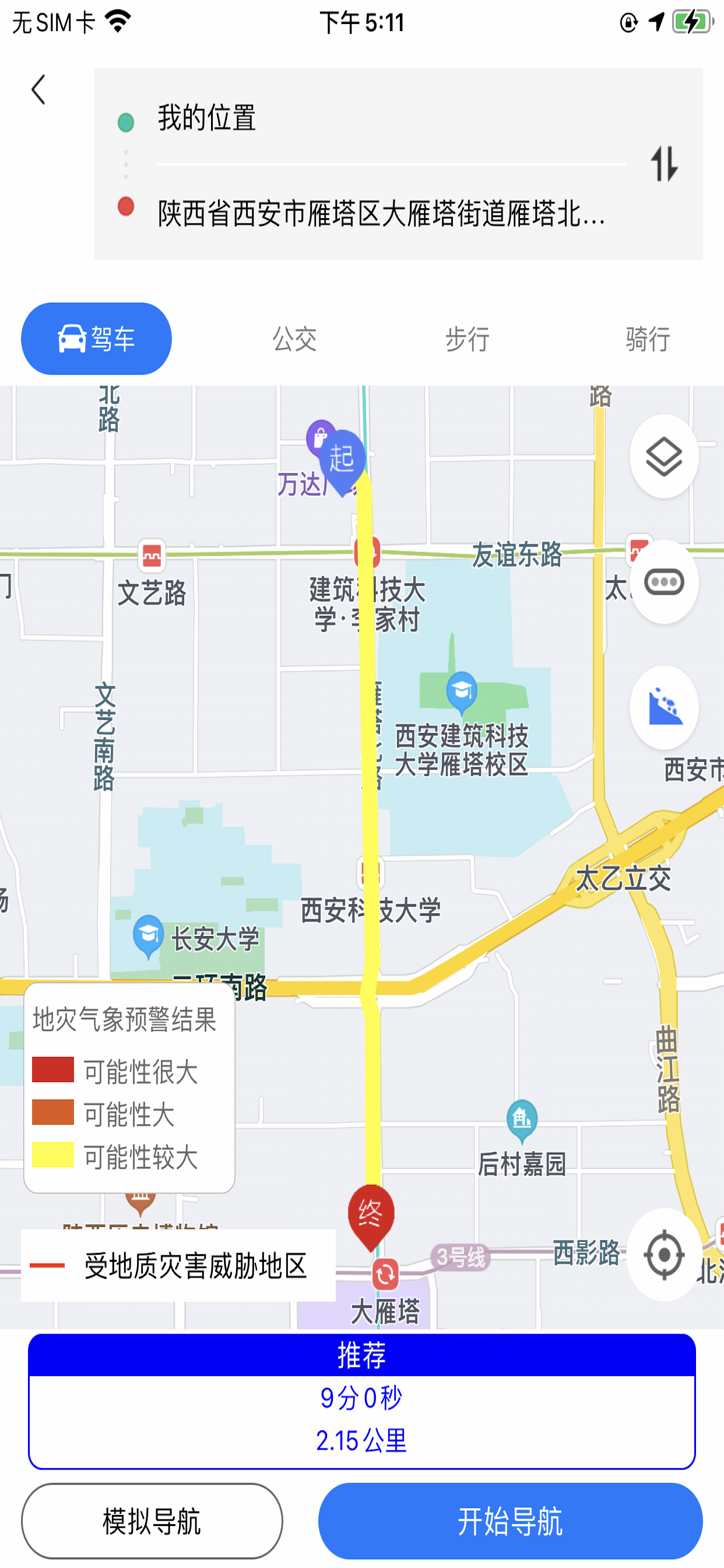Toggle the landslide hazard overlay button
724x1568 pixels.
tap(664, 708)
